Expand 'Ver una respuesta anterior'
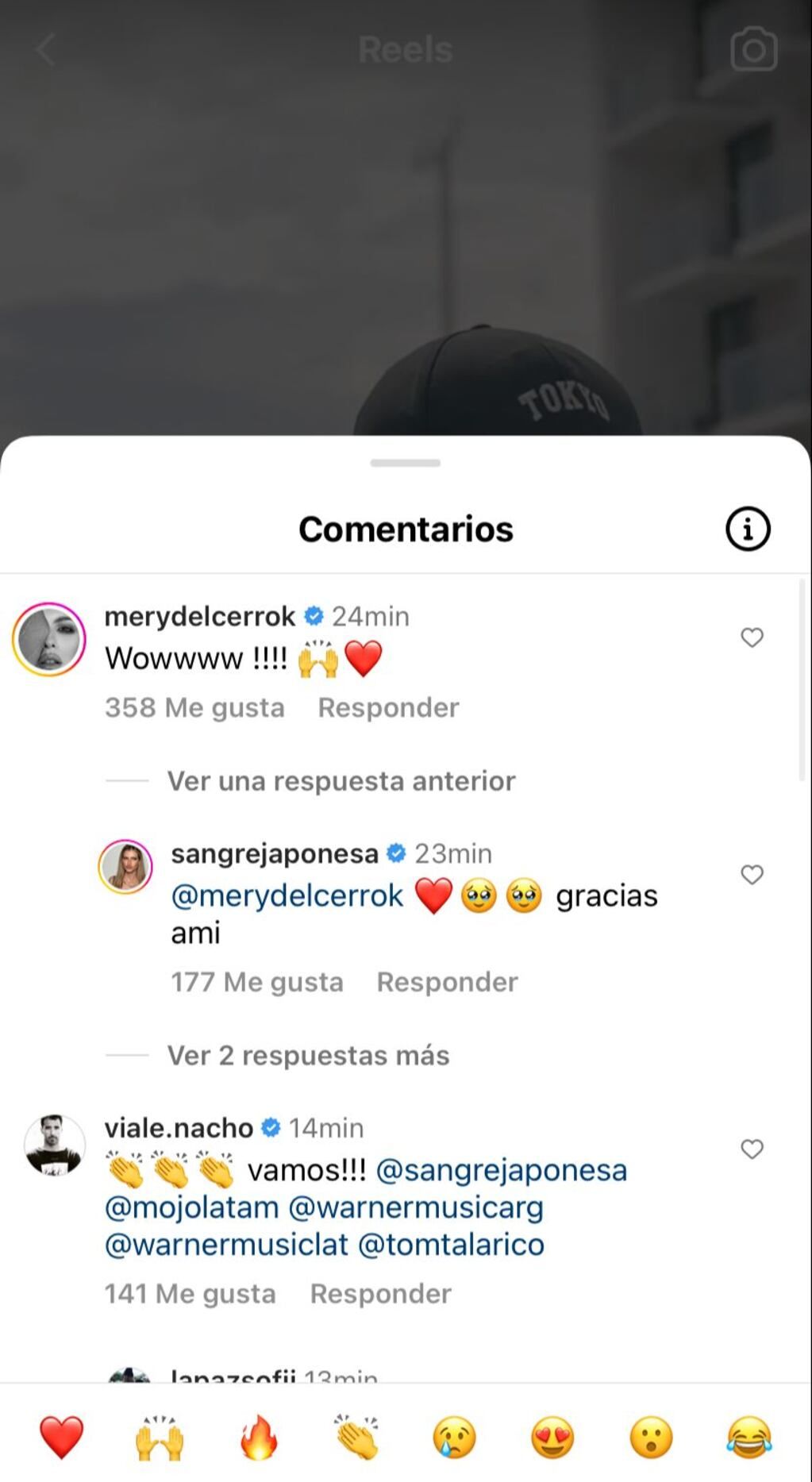Image resolution: width=812 pixels, height=1482 pixels. [x=341, y=781]
